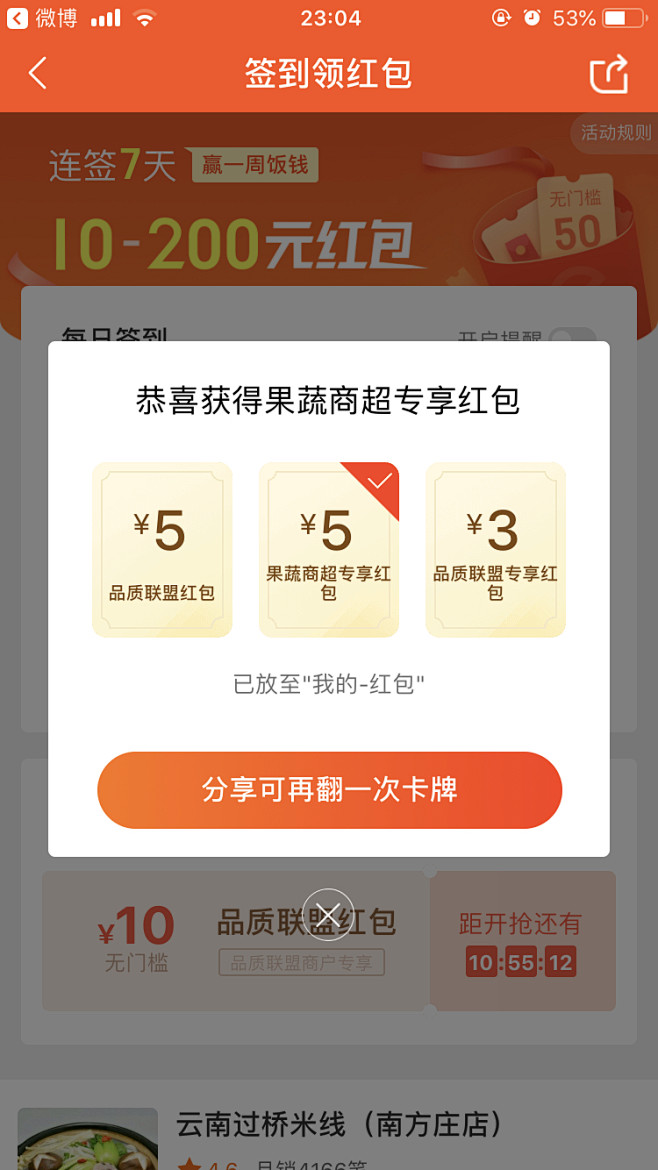Tap the share icon in the header
The width and height of the screenshot is (658, 1170).
point(608,74)
